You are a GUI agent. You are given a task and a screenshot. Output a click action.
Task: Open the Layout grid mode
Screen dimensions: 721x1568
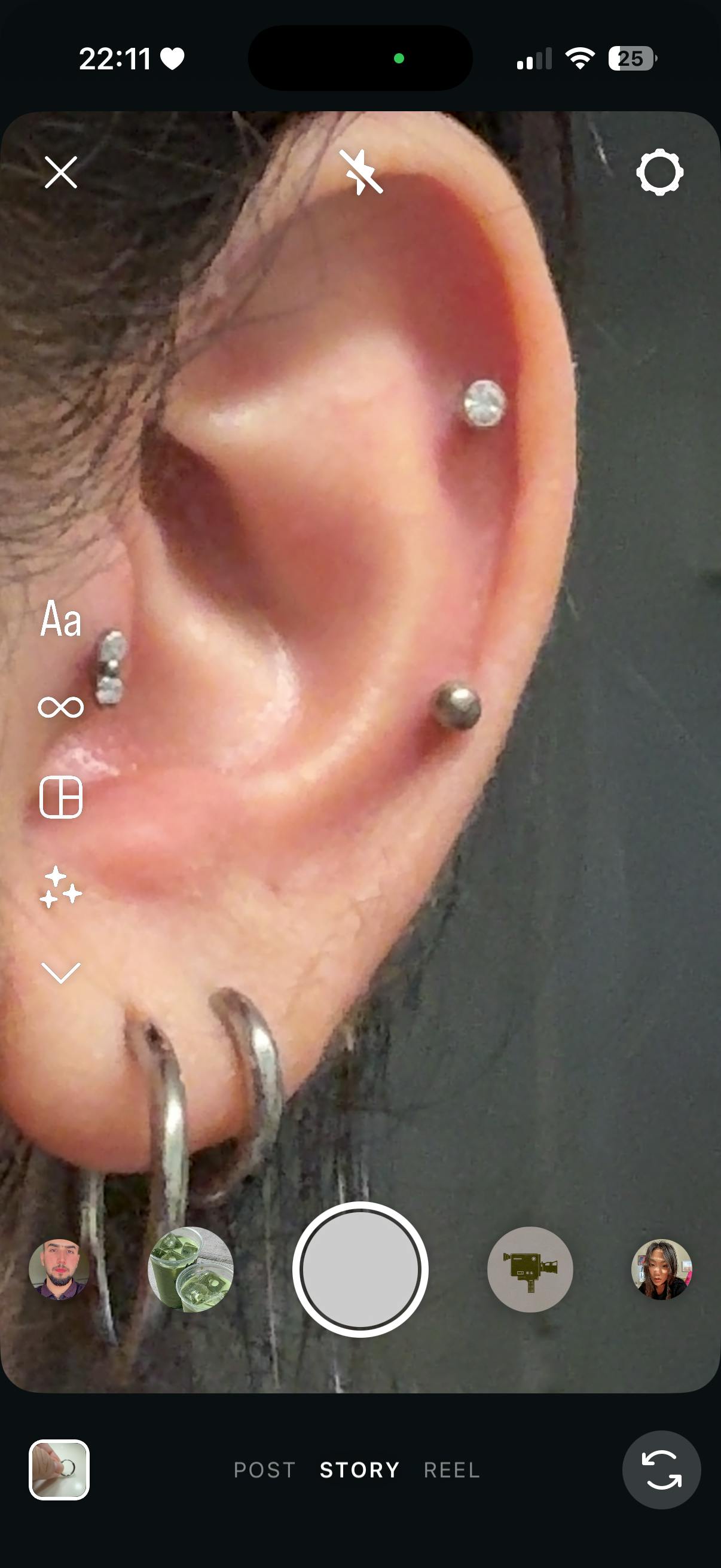pyautogui.click(x=61, y=797)
